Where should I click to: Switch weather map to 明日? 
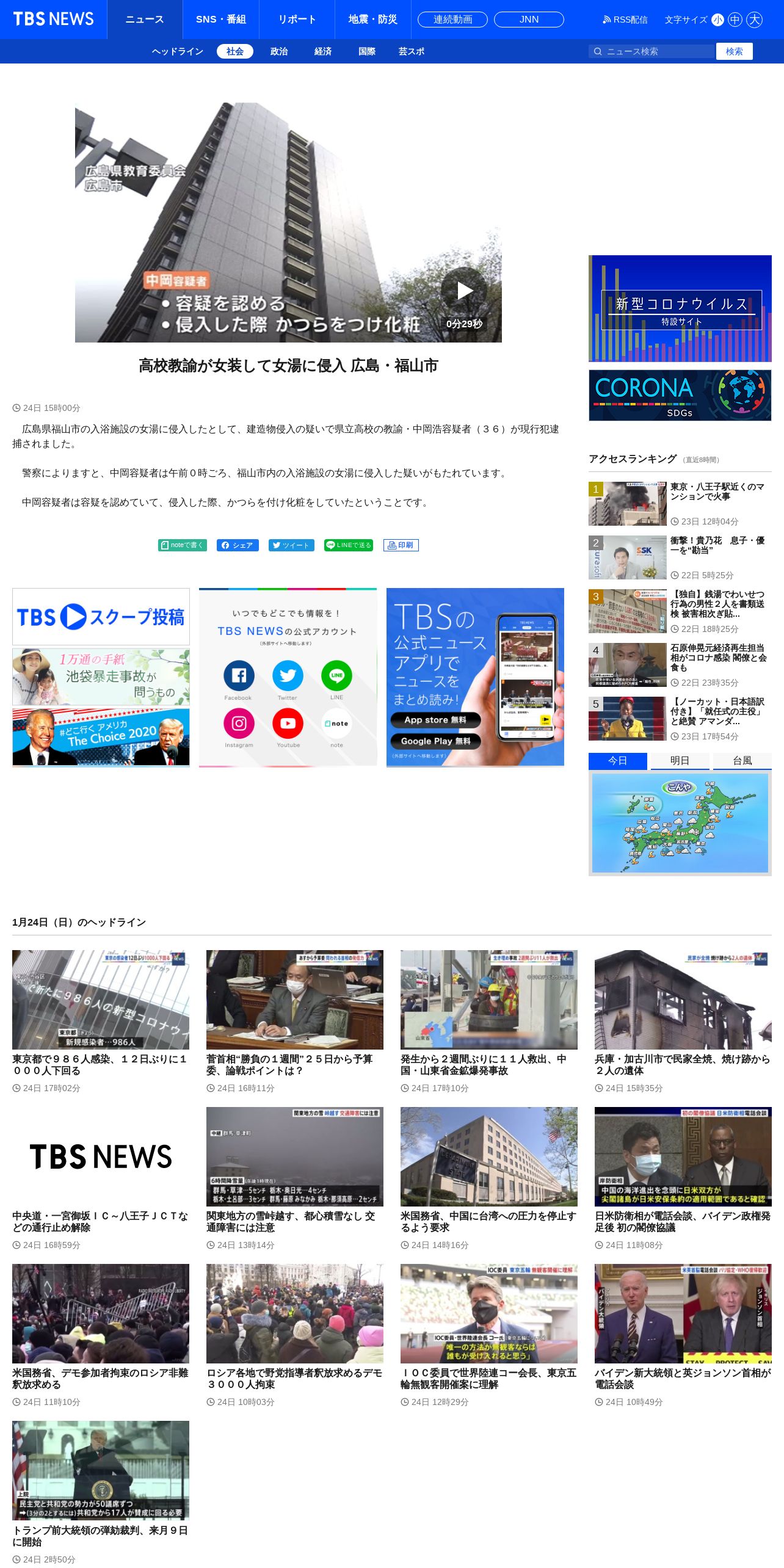pyautogui.click(x=680, y=761)
